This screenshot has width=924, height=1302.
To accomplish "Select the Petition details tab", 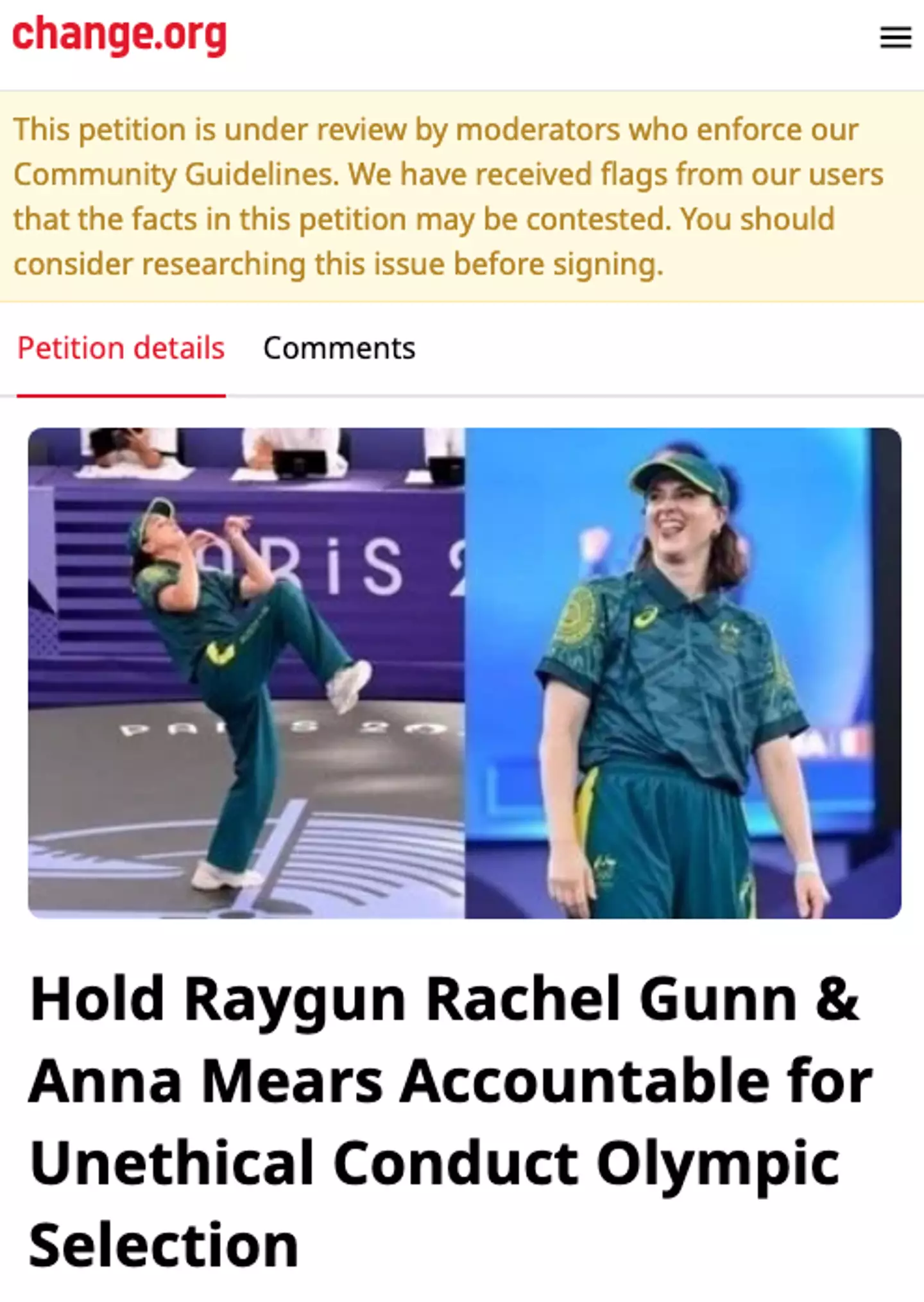I will tap(121, 349).
